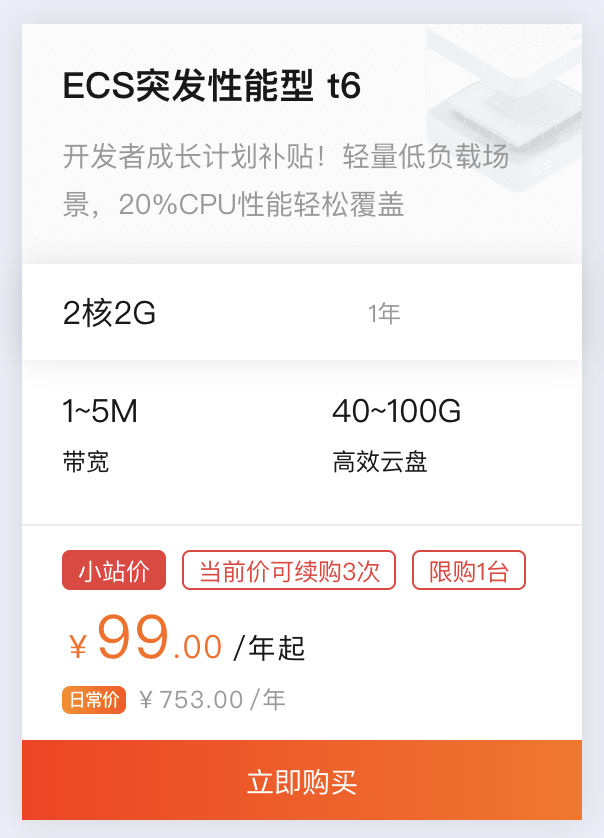This screenshot has height=838, width=604.
Task: Open the ECS突发性能型 t6 product card
Action: coord(211,87)
